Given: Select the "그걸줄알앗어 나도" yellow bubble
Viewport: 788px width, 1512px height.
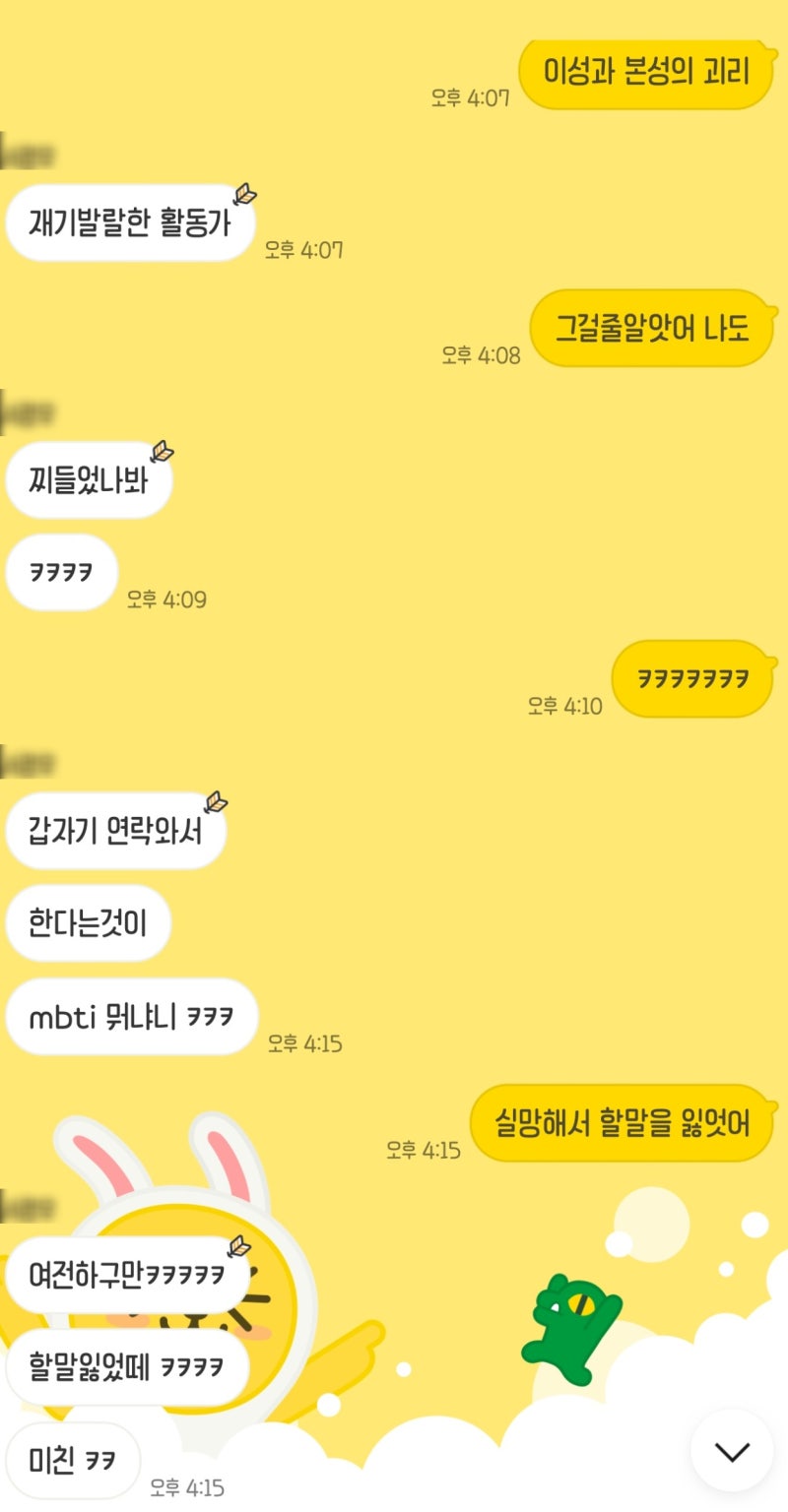Looking at the screenshot, I should (650, 329).
